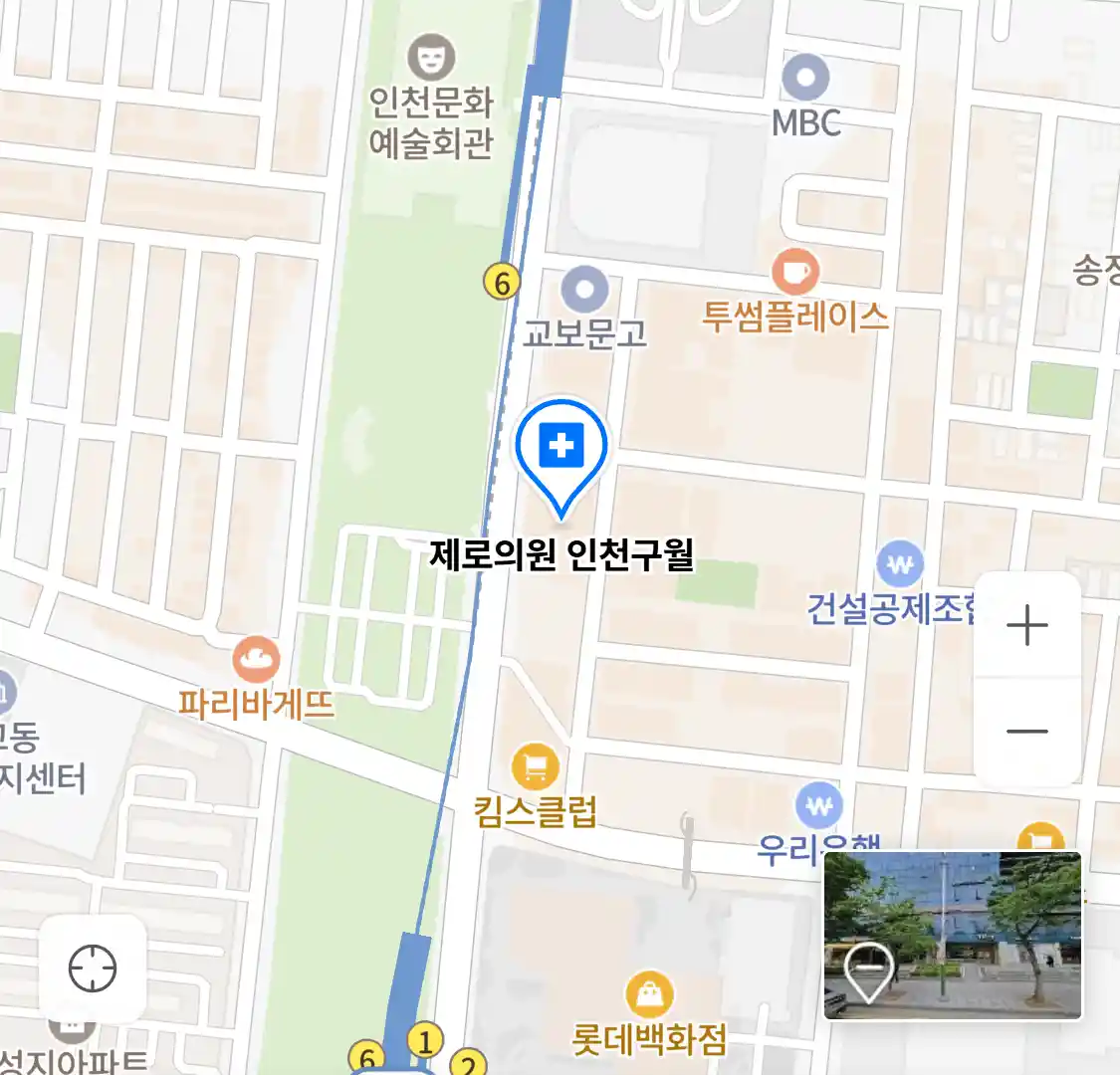Zoom in on the map
The width and height of the screenshot is (1120, 1075).
(1026, 626)
